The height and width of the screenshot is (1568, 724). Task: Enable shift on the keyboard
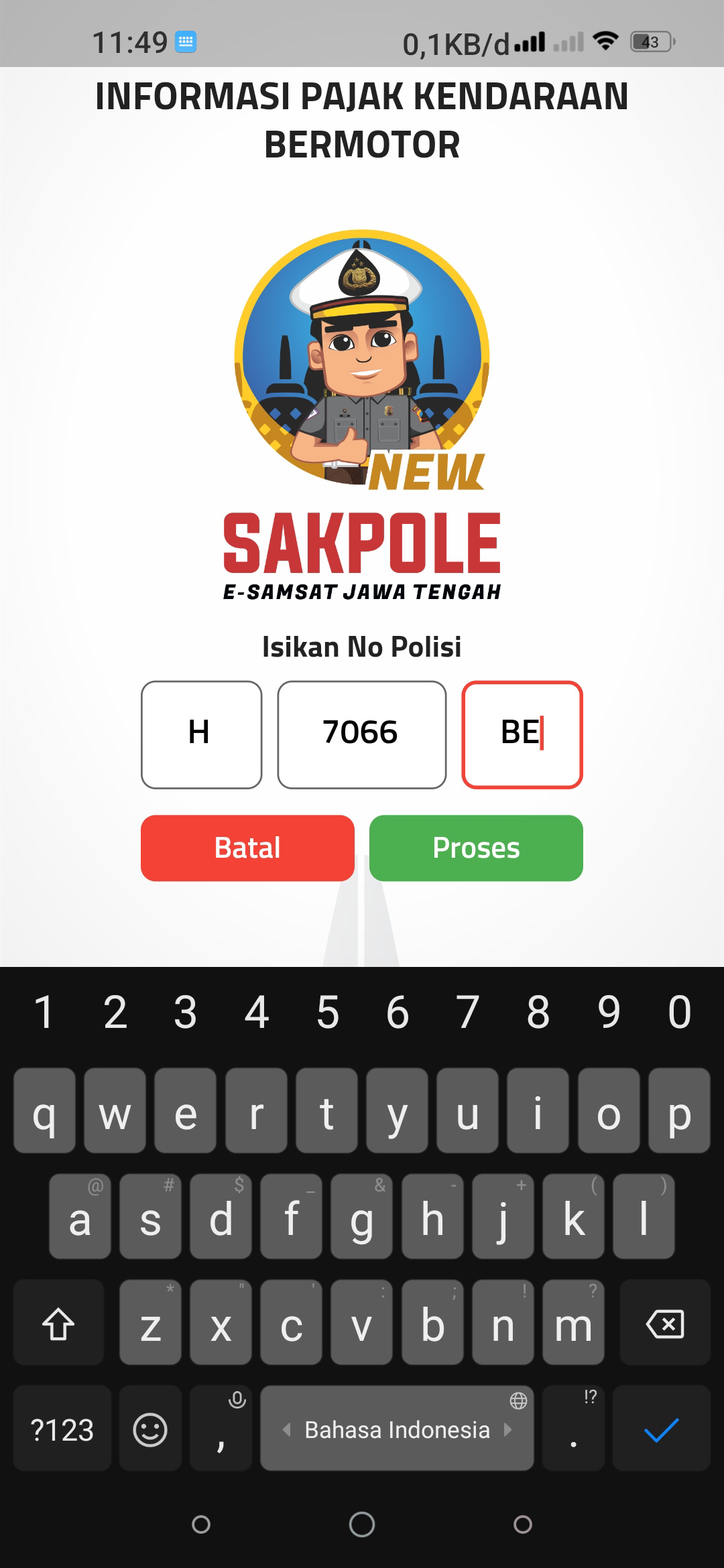tap(58, 1323)
